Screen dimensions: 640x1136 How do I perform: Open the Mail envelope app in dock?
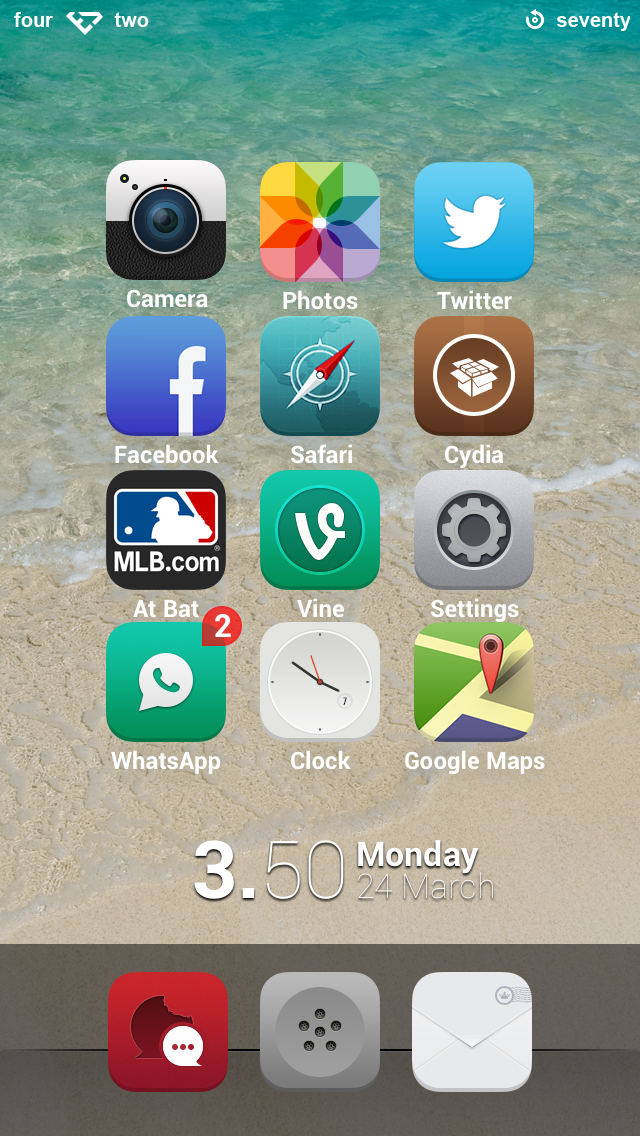(472, 1032)
